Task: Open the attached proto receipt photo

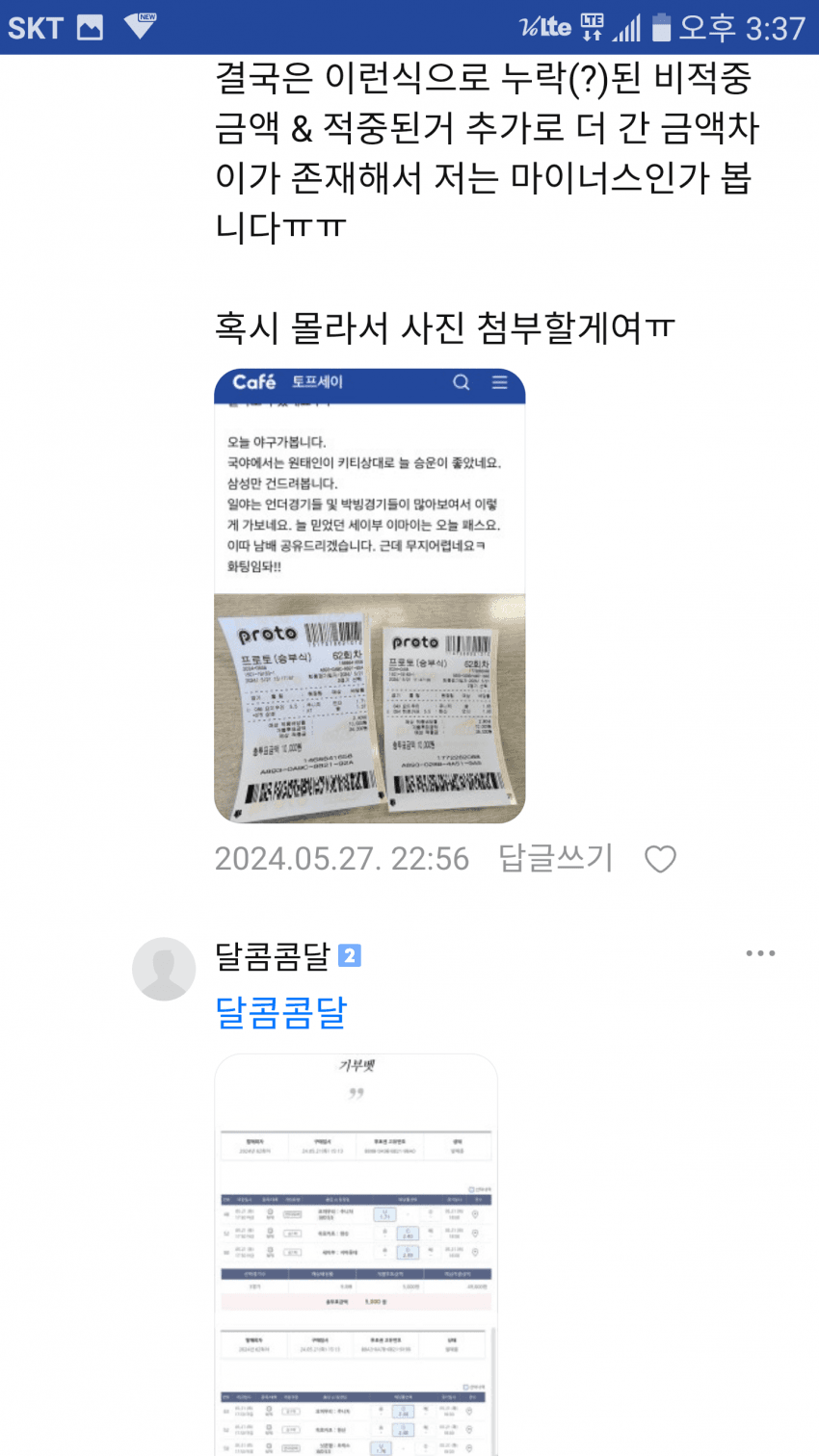Action: tap(369, 595)
